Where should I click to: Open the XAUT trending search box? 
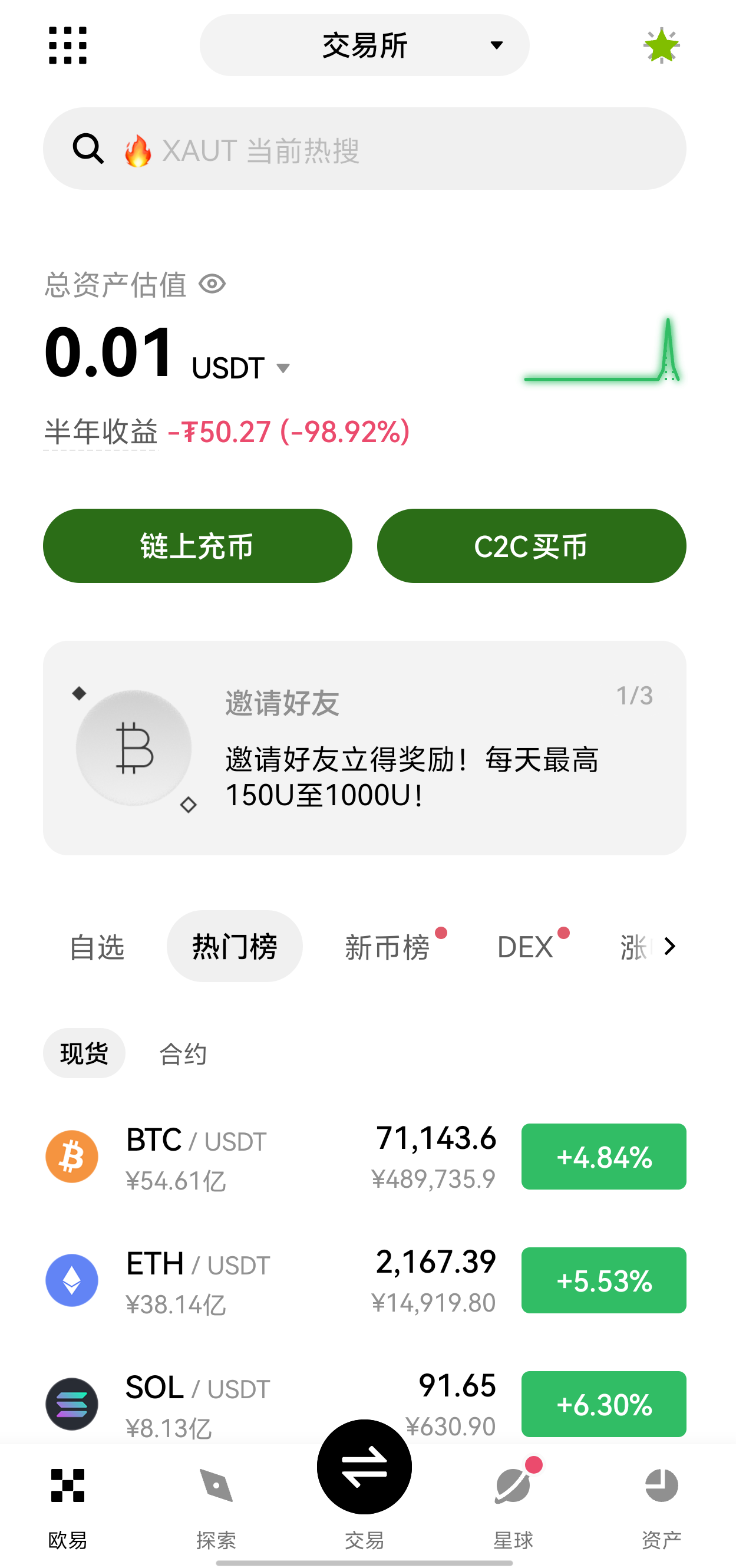[364, 149]
